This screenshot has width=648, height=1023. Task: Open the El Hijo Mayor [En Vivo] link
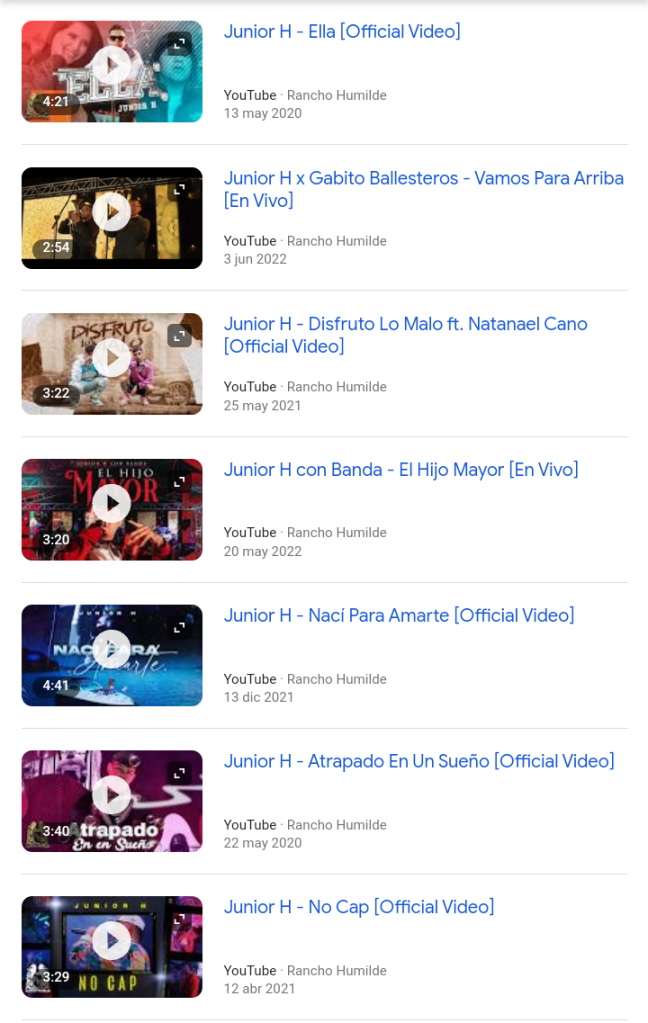[x=400, y=470]
